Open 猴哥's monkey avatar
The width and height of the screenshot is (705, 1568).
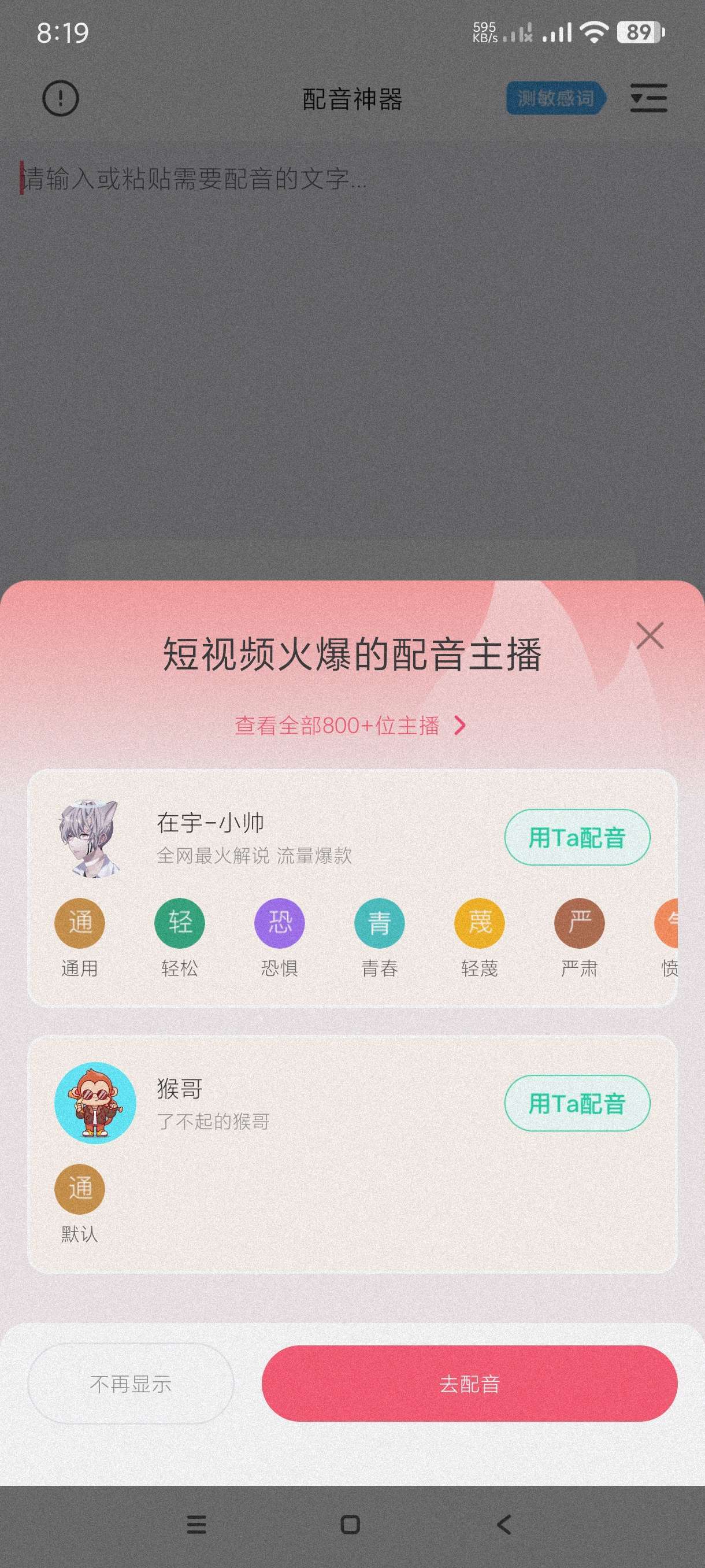click(95, 1103)
